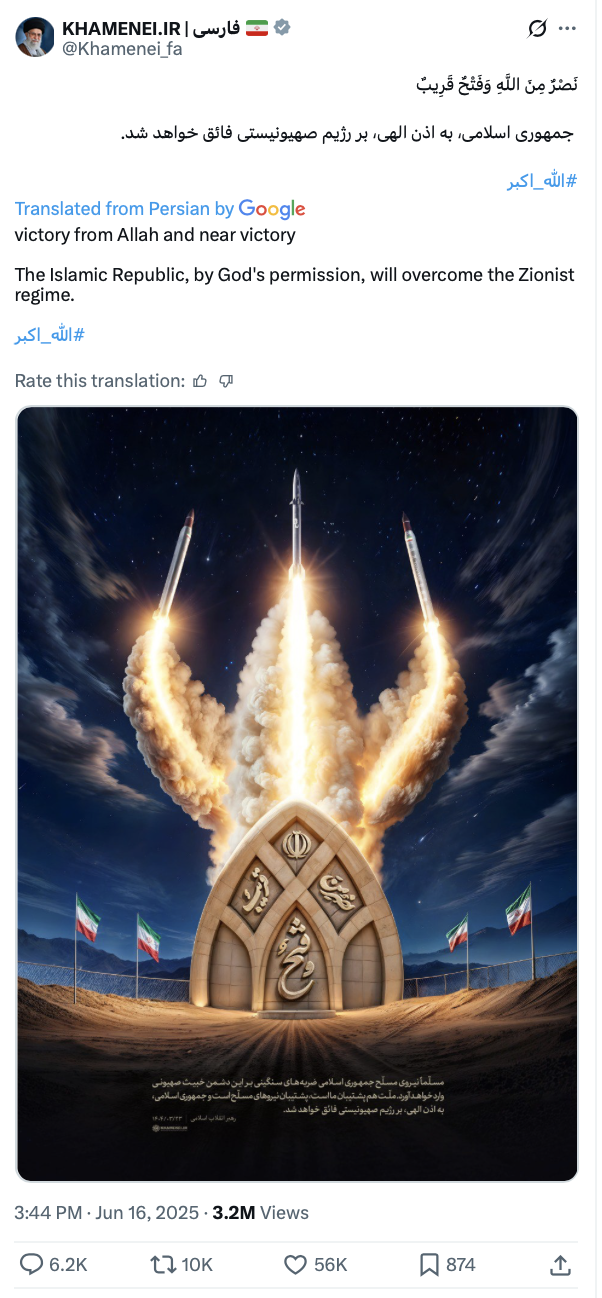Screen dimensions: 602x1298
Task: Open the 3.2M Views analytics
Action: click(x=261, y=1212)
